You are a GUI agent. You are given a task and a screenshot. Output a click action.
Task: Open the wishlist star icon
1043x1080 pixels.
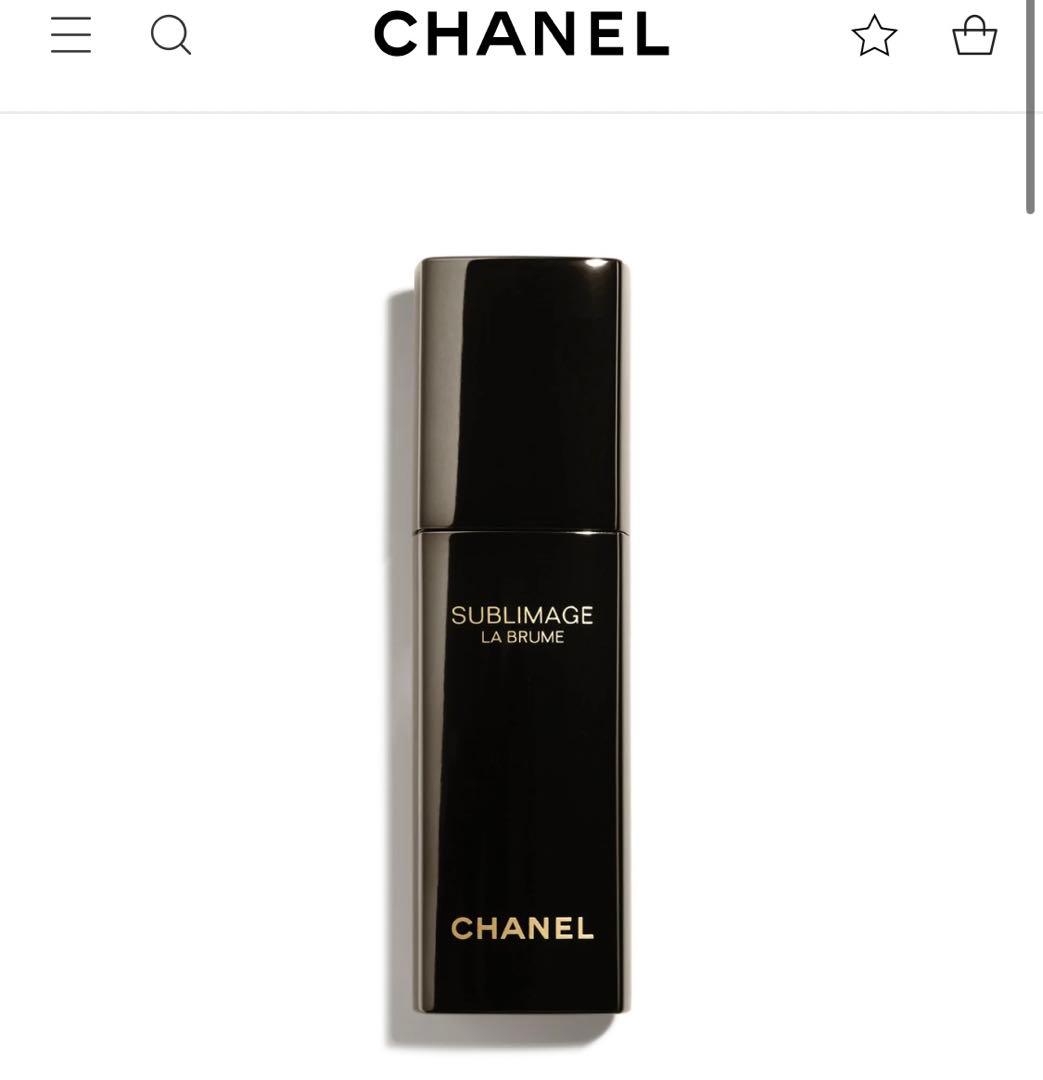[x=874, y=35]
